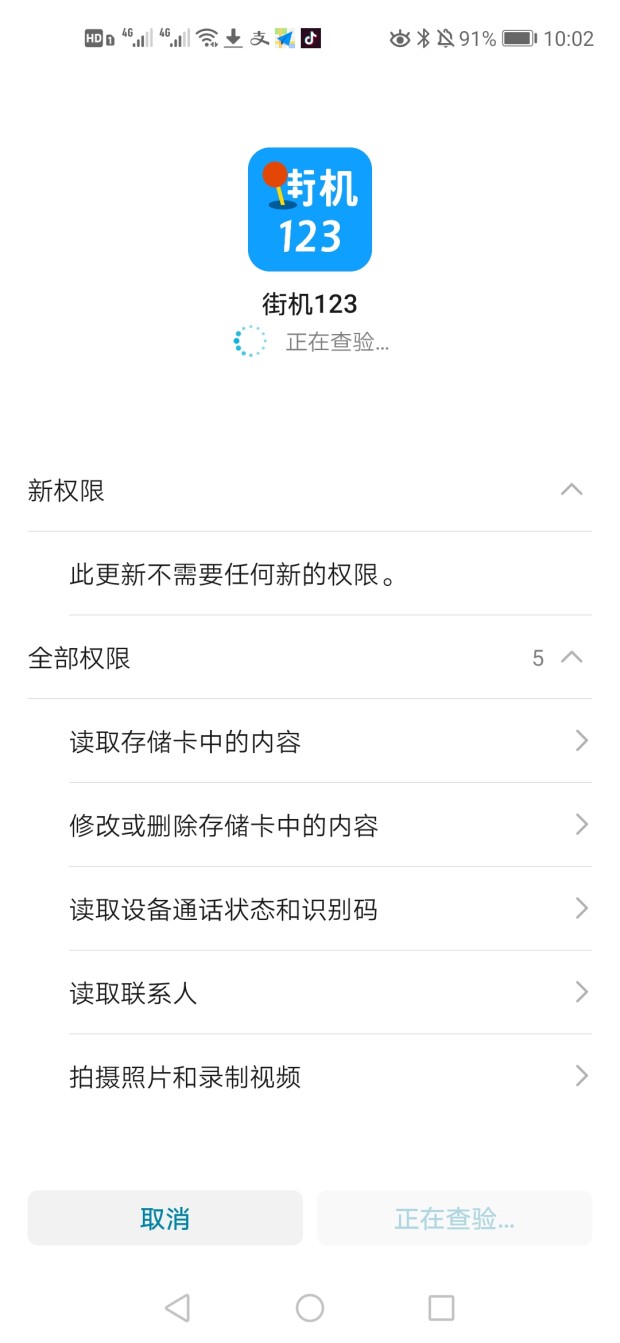The height and width of the screenshot is (1343, 620).
Task: Go back using the system back button
Action: [177, 1307]
